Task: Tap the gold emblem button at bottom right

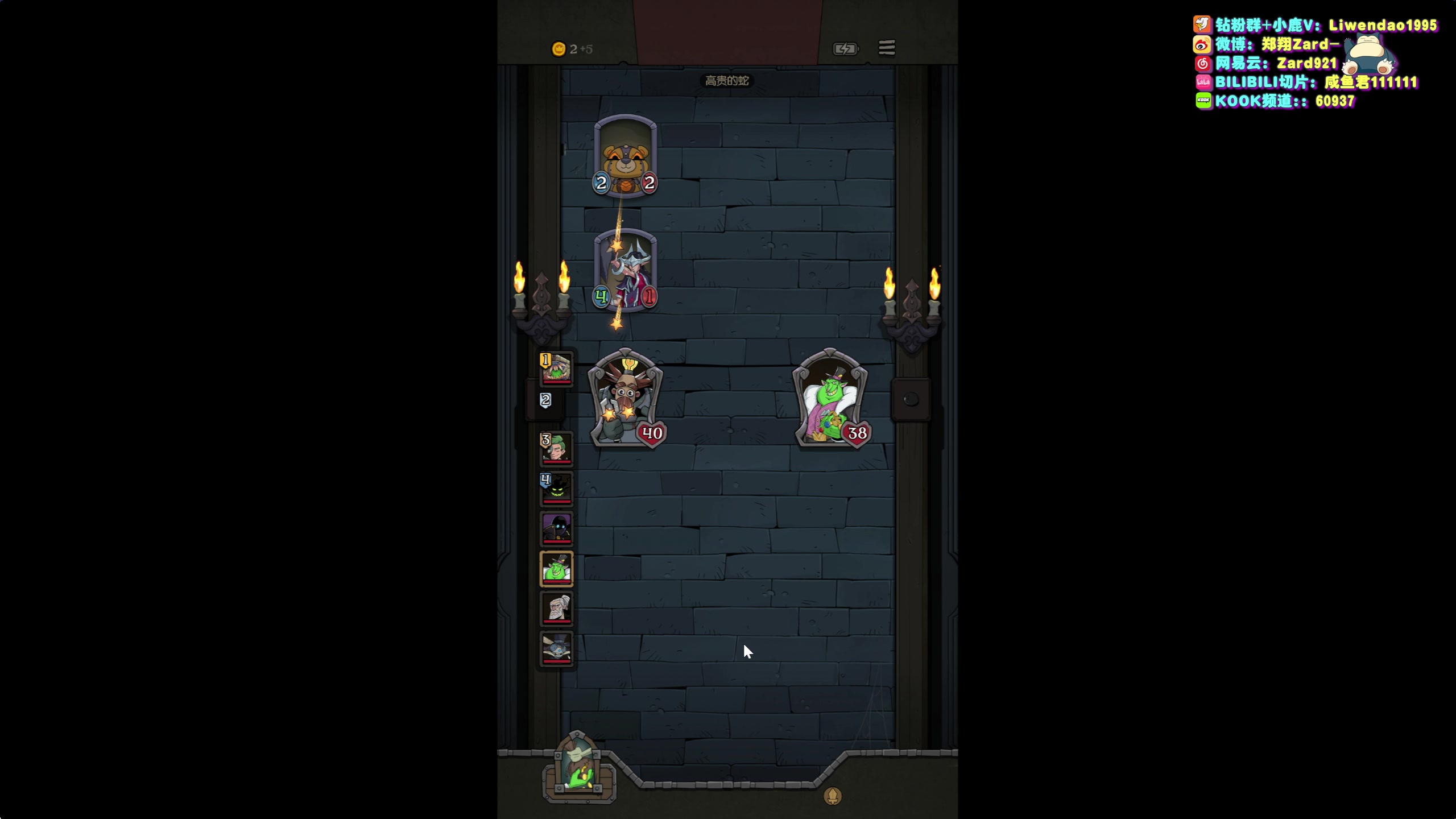Action: pos(833,796)
